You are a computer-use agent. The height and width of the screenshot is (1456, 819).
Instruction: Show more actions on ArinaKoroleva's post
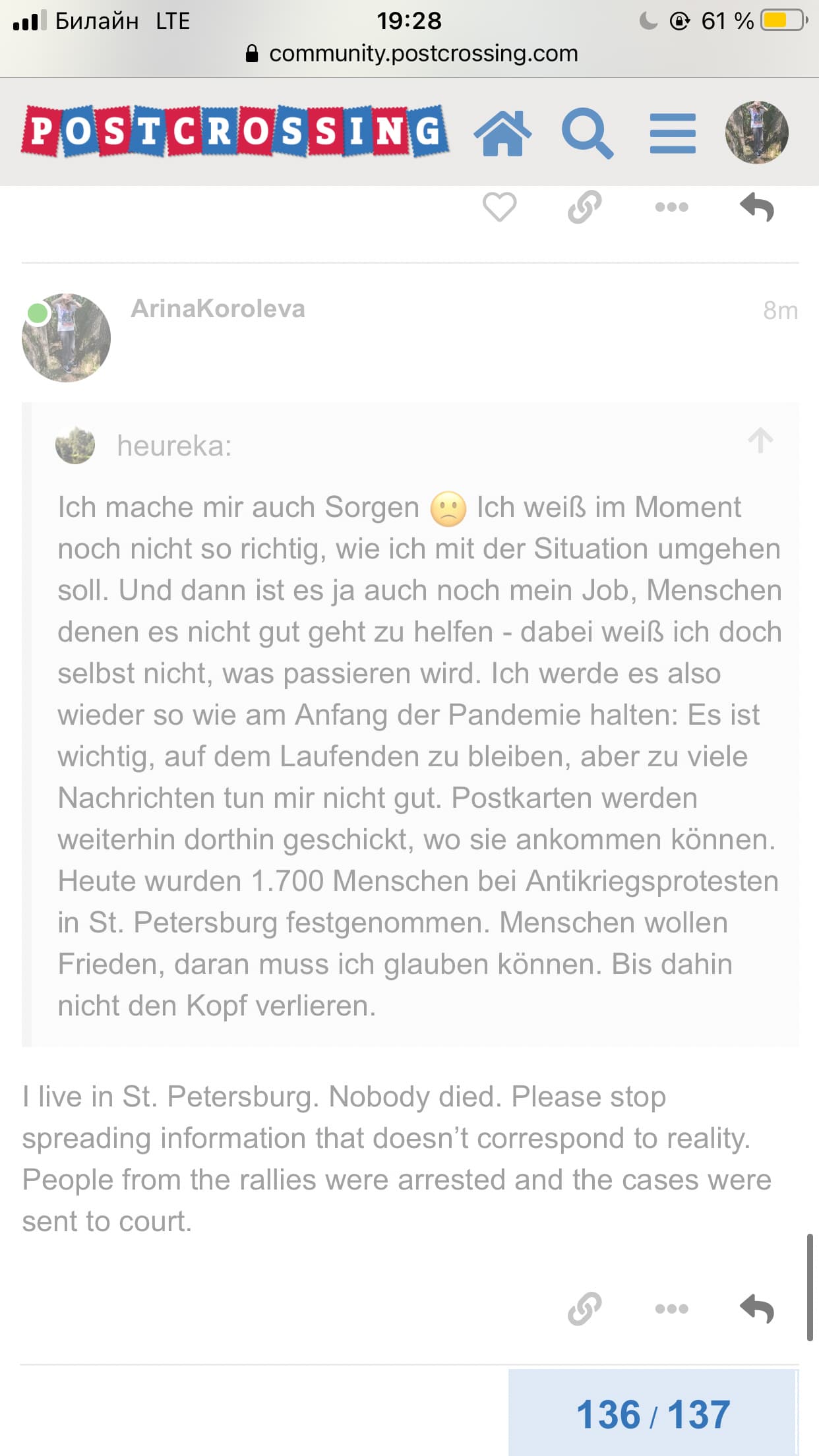click(x=671, y=1308)
